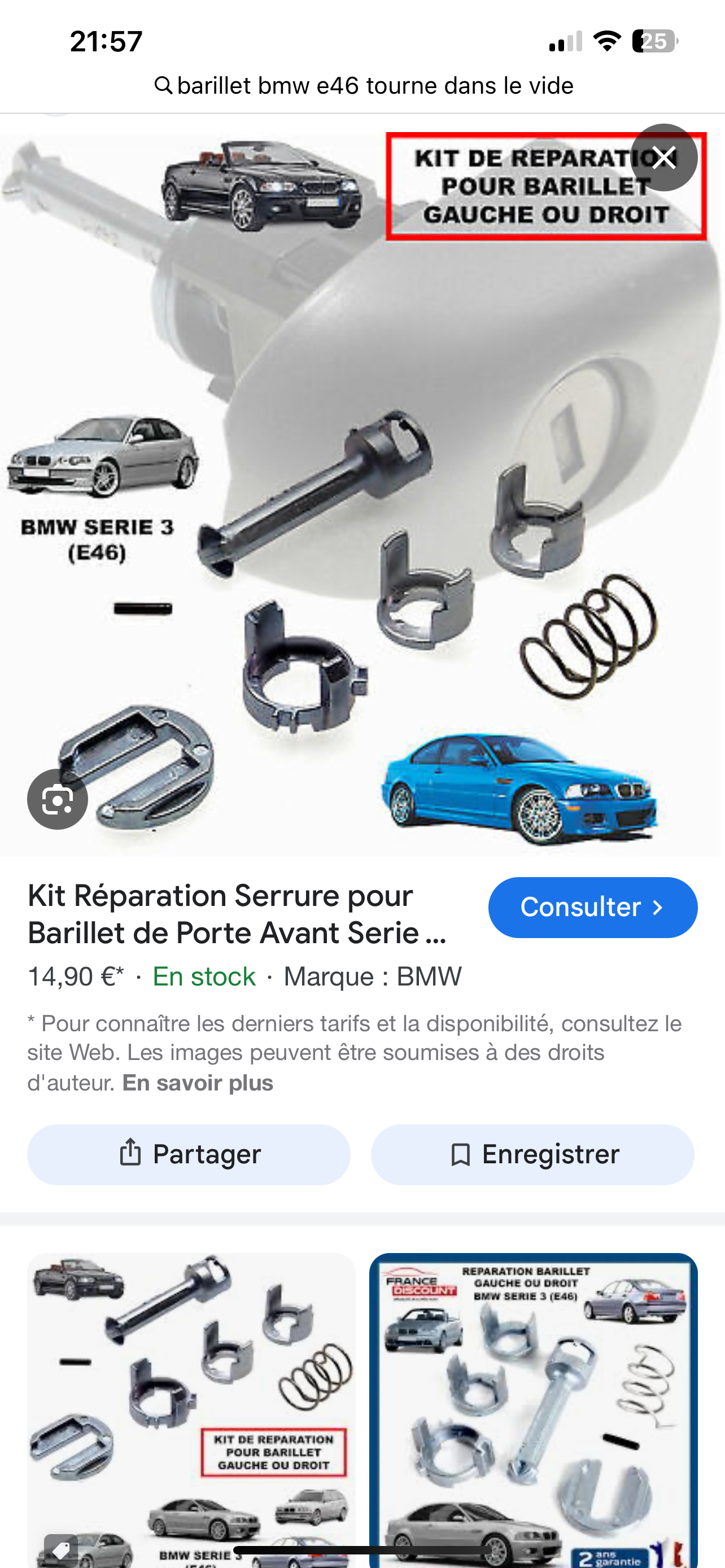Open the France Discount related image
This screenshot has height=1568, width=725.
[533, 1406]
